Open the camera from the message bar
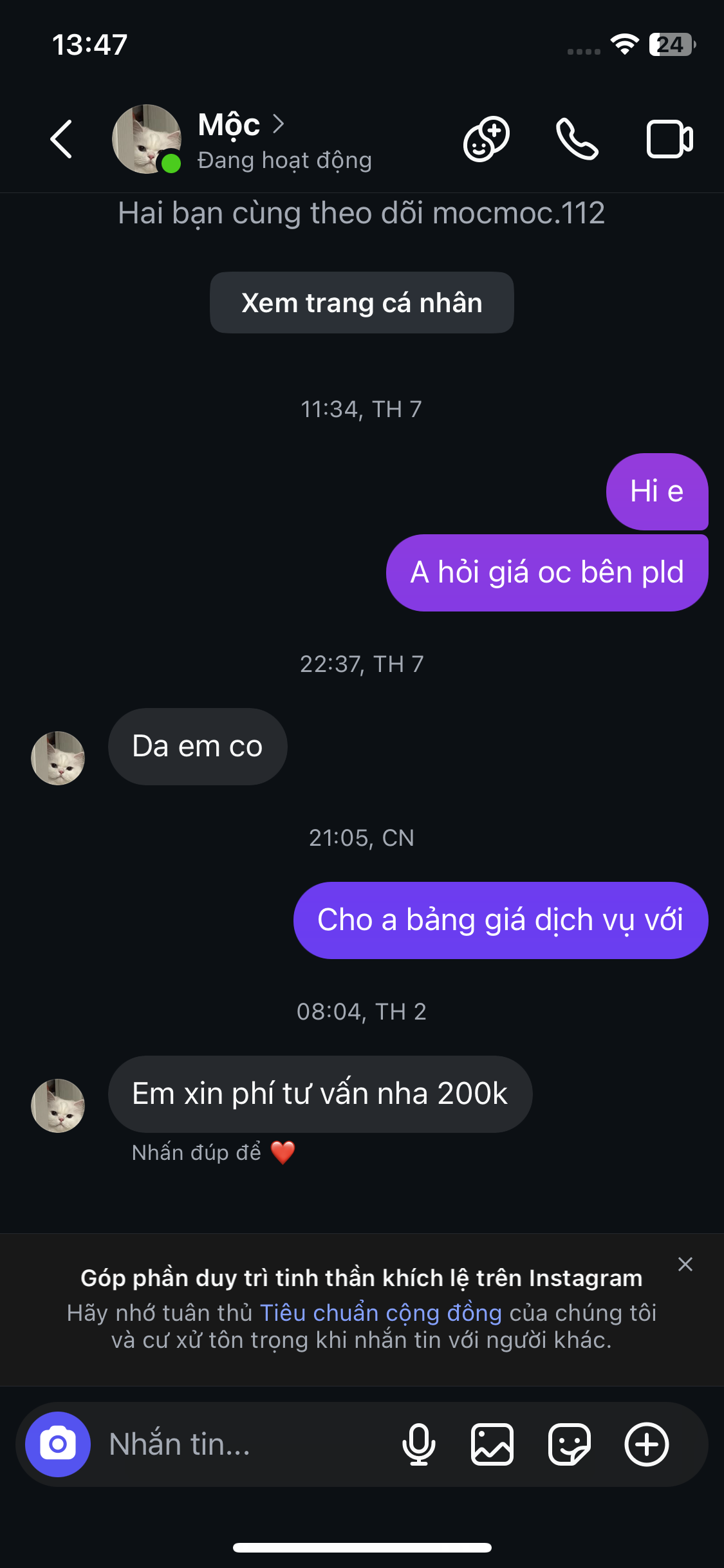The height and width of the screenshot is (1568, 724). pos(58,1444)
